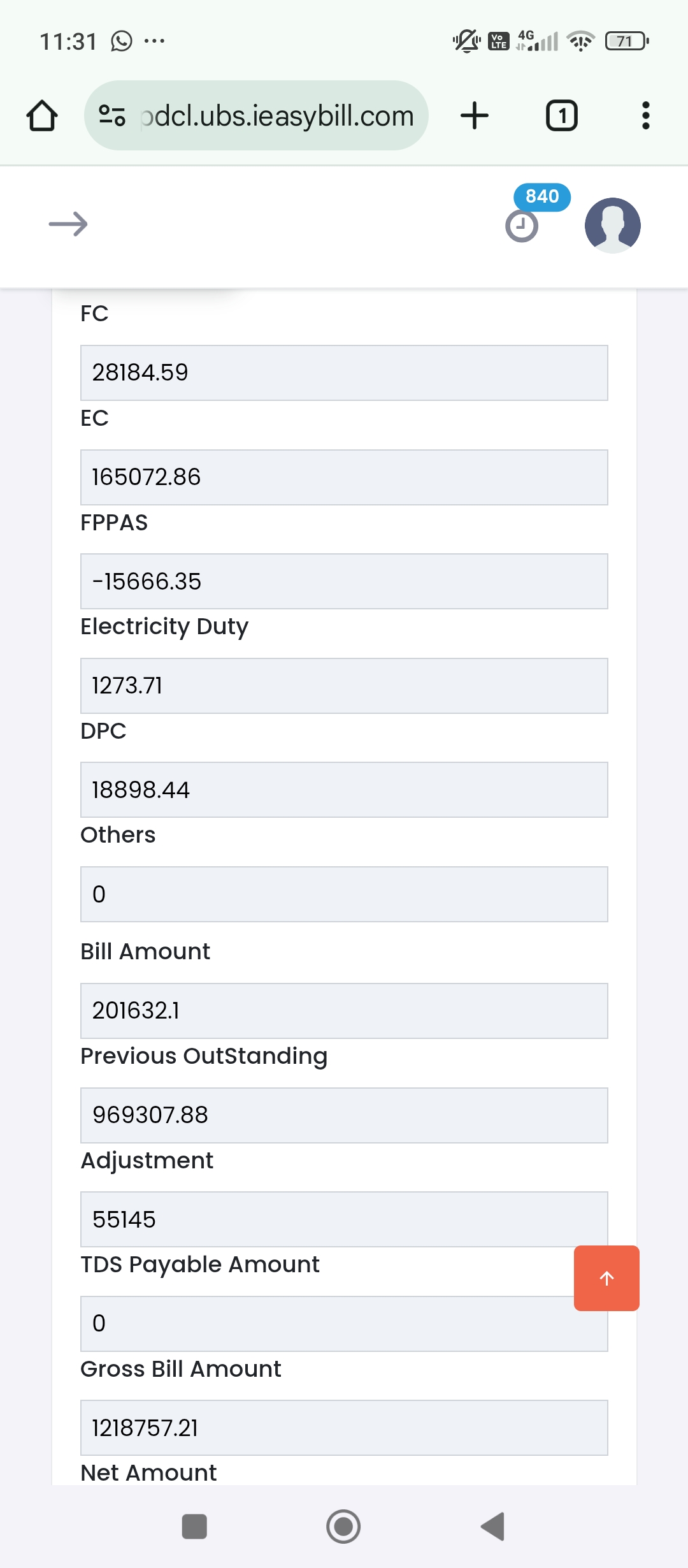The image size is (688, 1568).
Task: Tap the FPPAS field
Action: (x=344, y=581)
